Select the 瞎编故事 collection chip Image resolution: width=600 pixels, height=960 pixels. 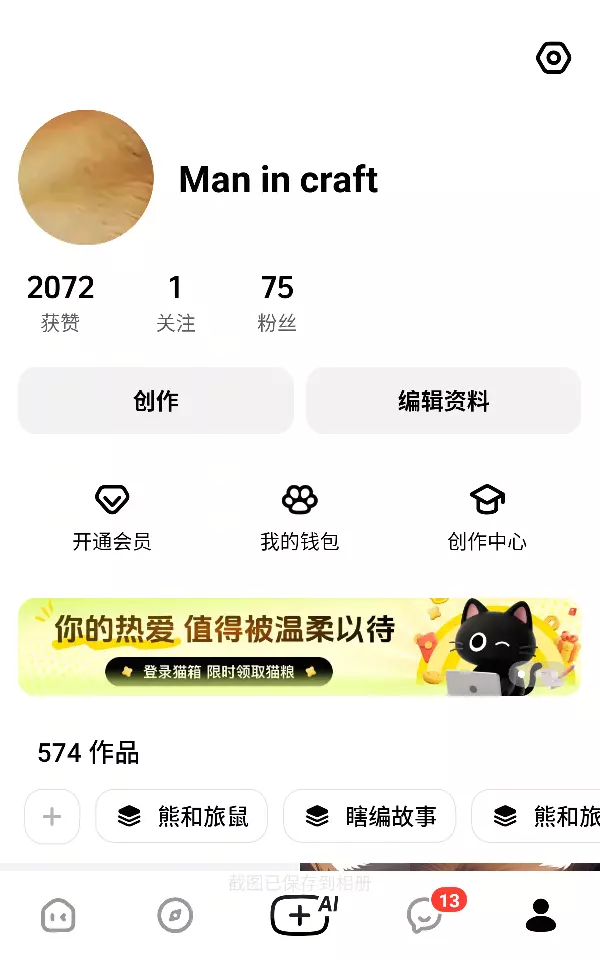pyautogui.click(x=370, y=816)
